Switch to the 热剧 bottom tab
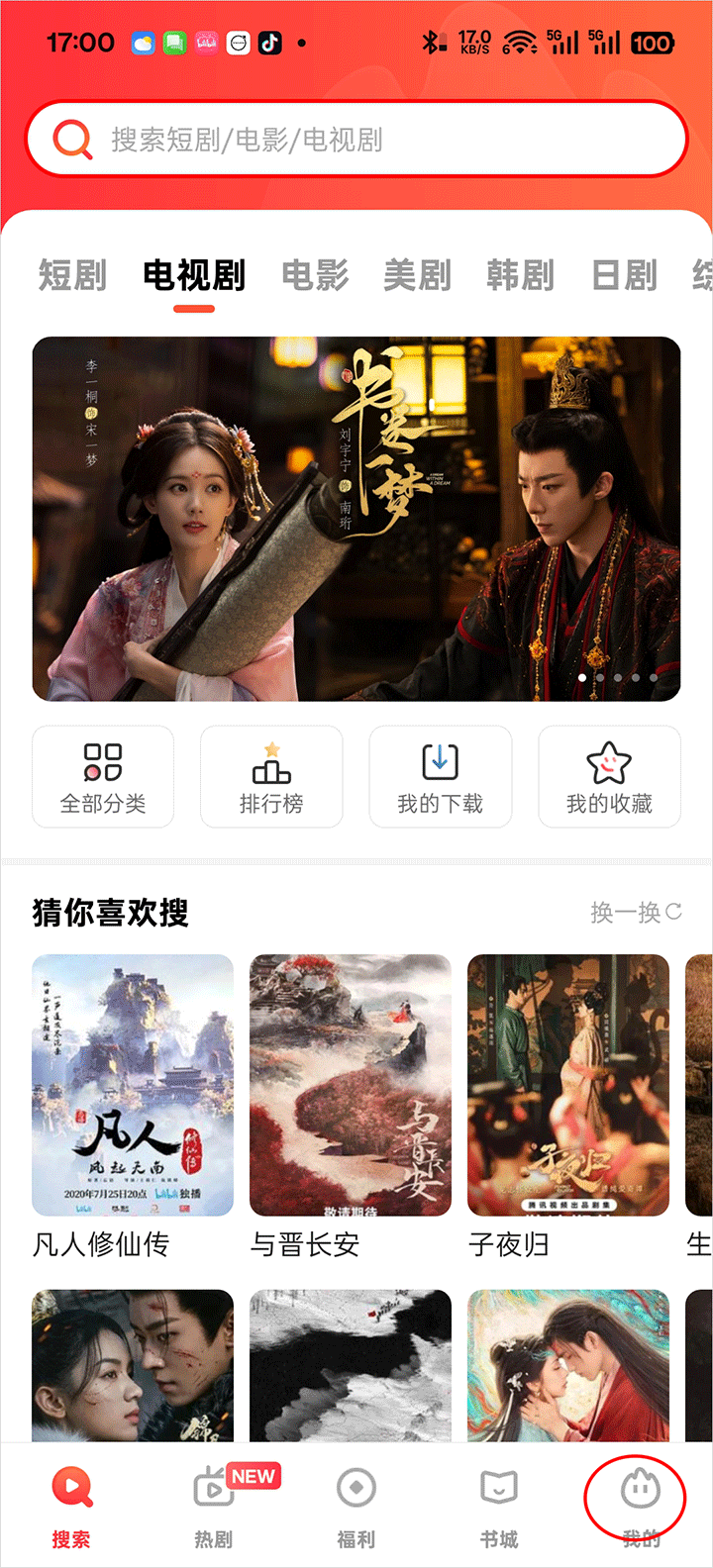The height and width of the screenshot is (1568, 713). (214, 1505)
